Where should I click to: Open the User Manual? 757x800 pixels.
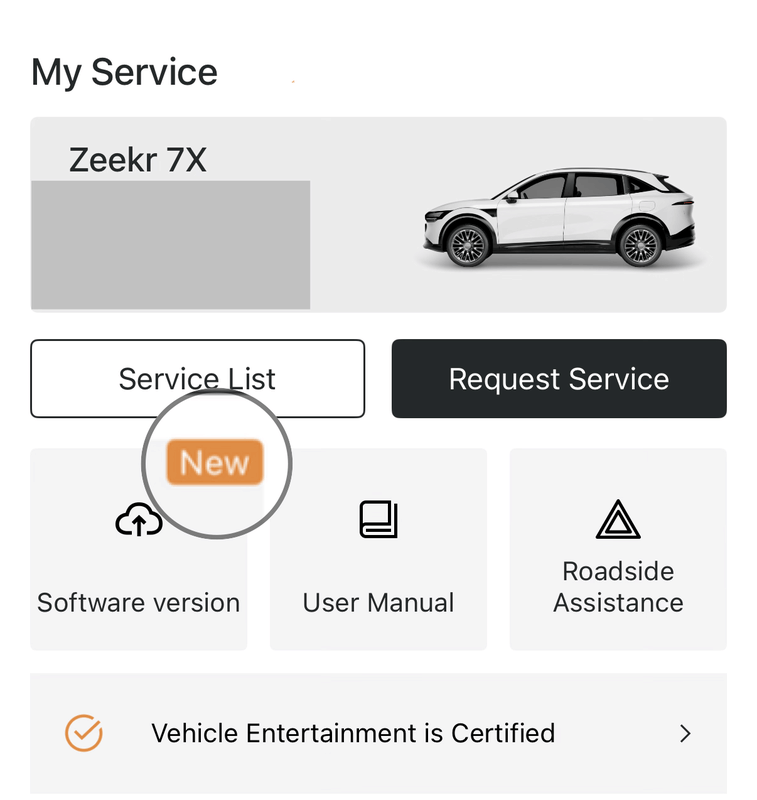[378, 550]
